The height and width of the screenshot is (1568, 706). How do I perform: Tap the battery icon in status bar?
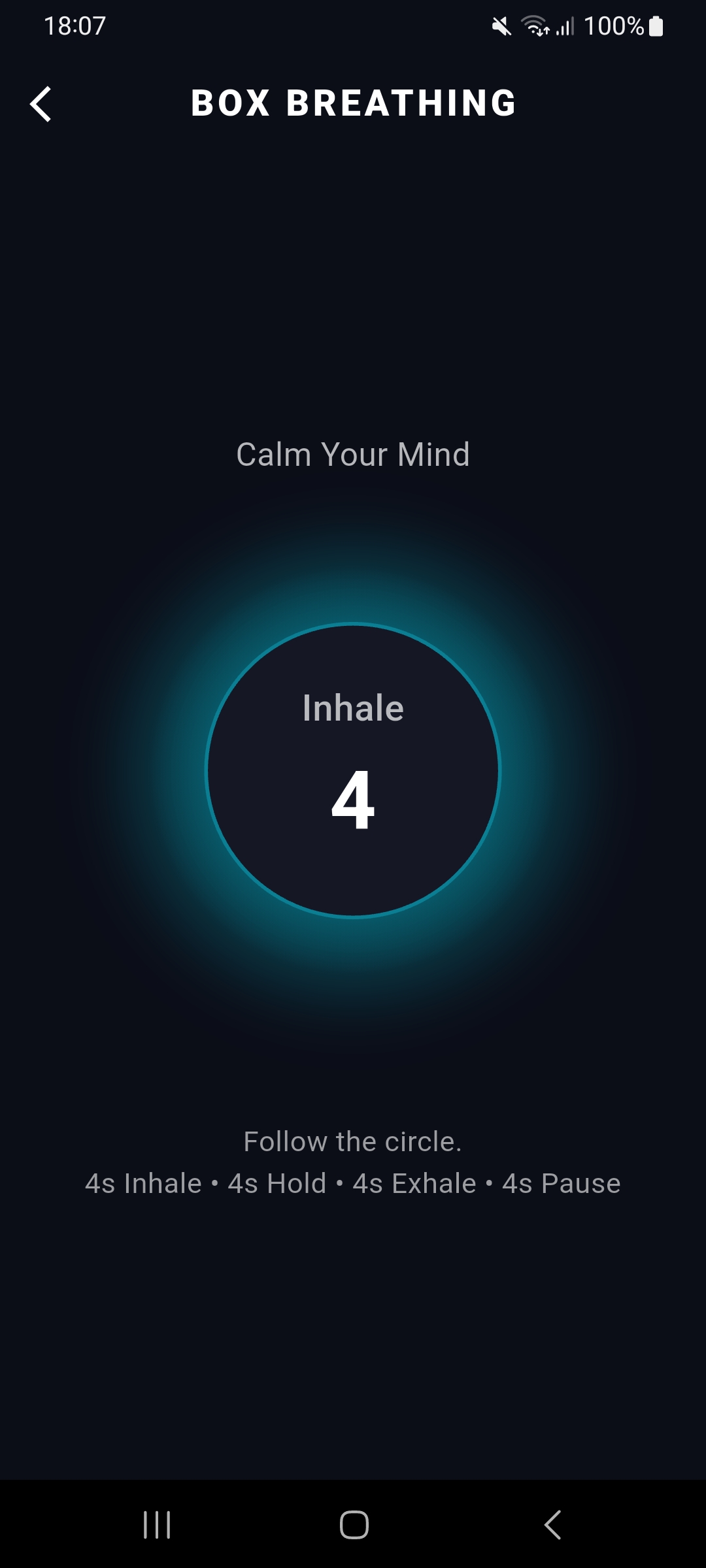point(656,26)
